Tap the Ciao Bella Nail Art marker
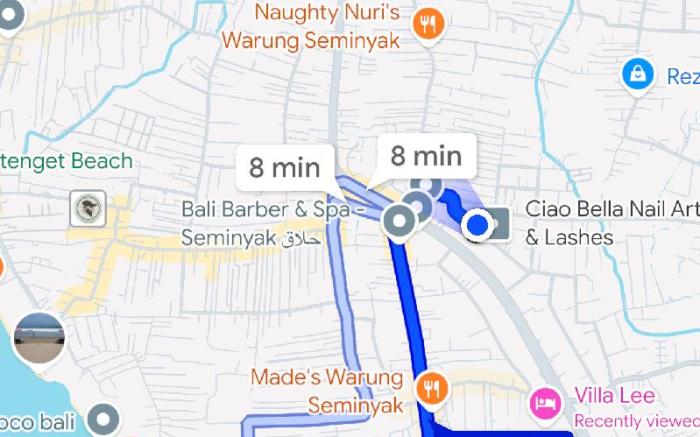This screenshot has height=437, width=700. [x=500, y=224]
